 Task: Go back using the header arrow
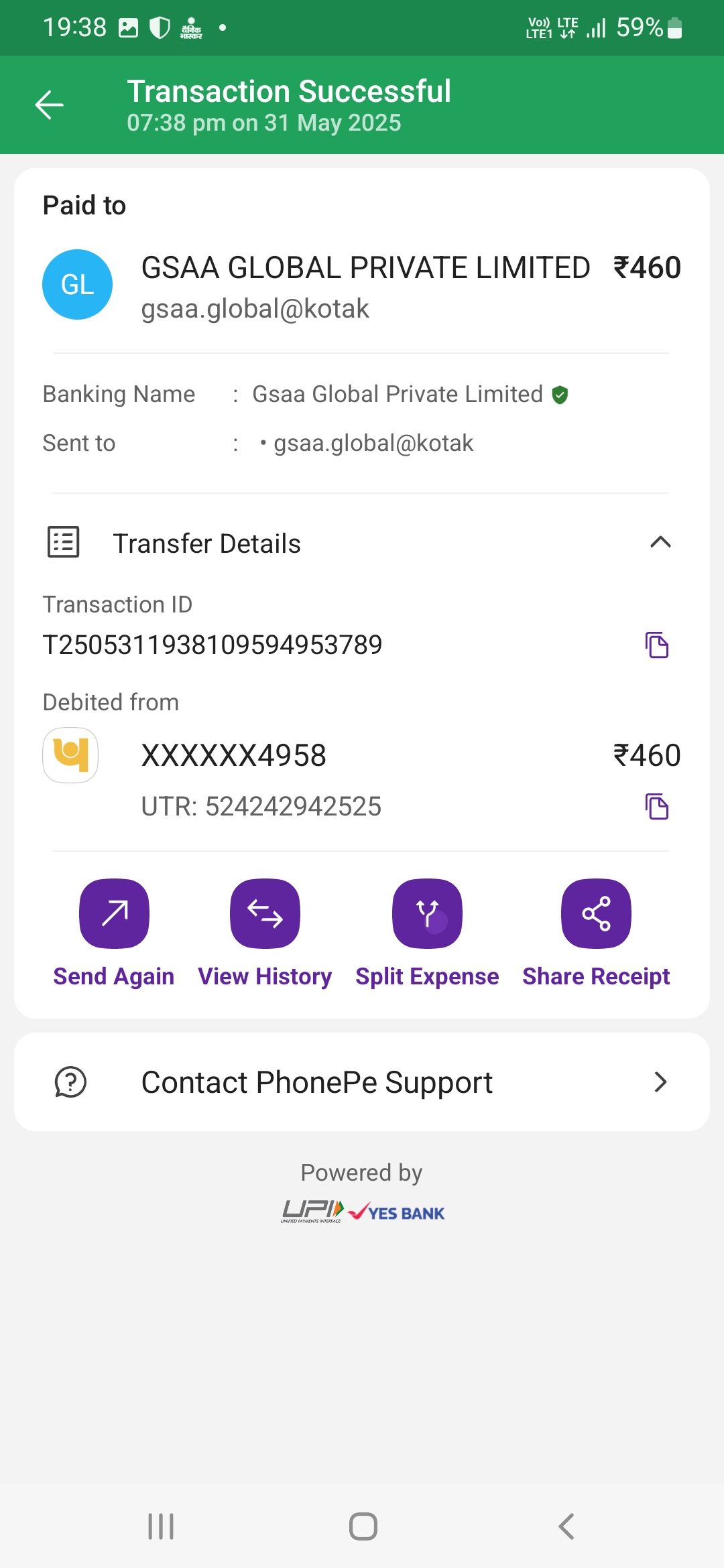click(49, 105)
